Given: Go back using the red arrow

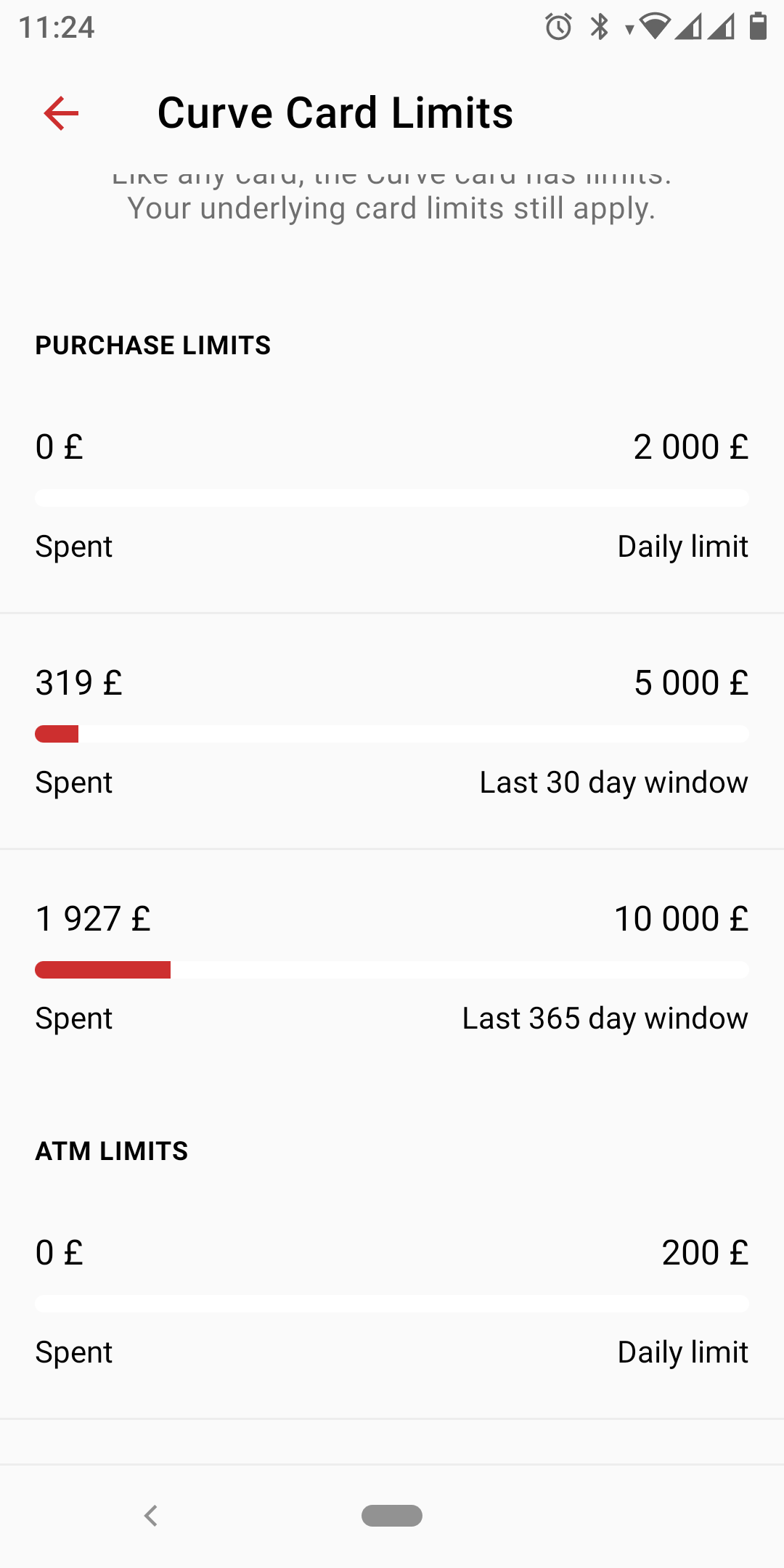Looking at the screenshot, I should pyautogui.click(x=61, y=113).
